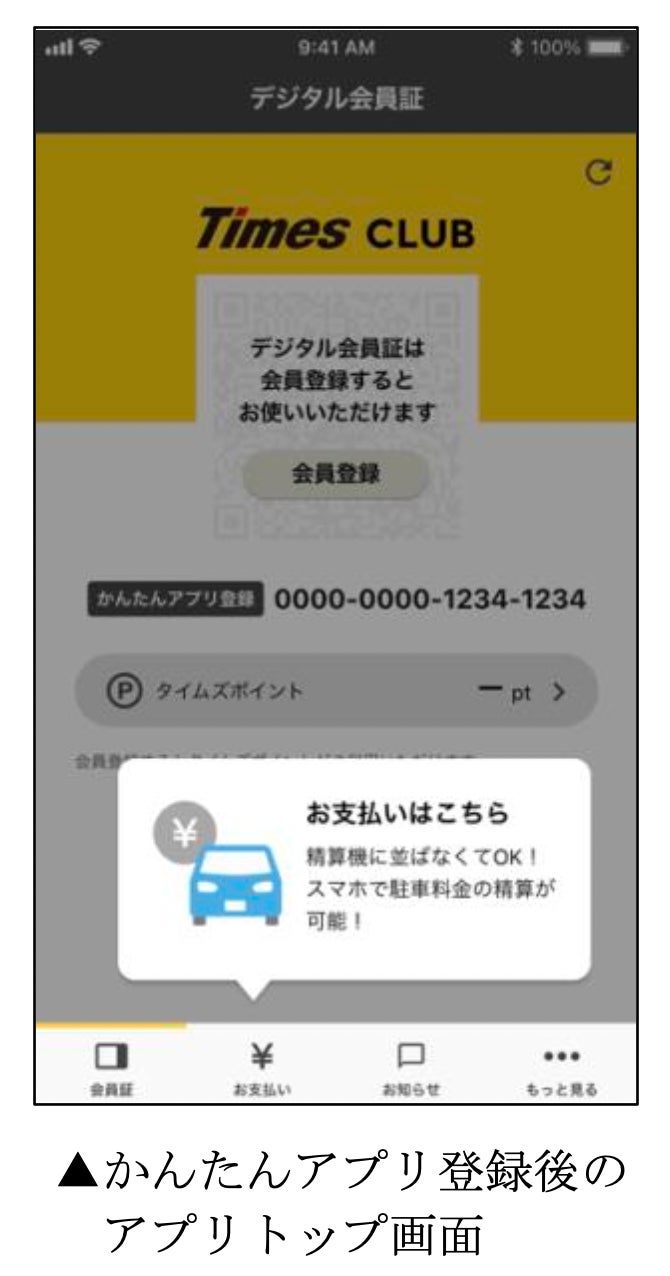Open the タイムズポイント row
This screenshot has width=670, height=1276.
click(x=336, y=690)
